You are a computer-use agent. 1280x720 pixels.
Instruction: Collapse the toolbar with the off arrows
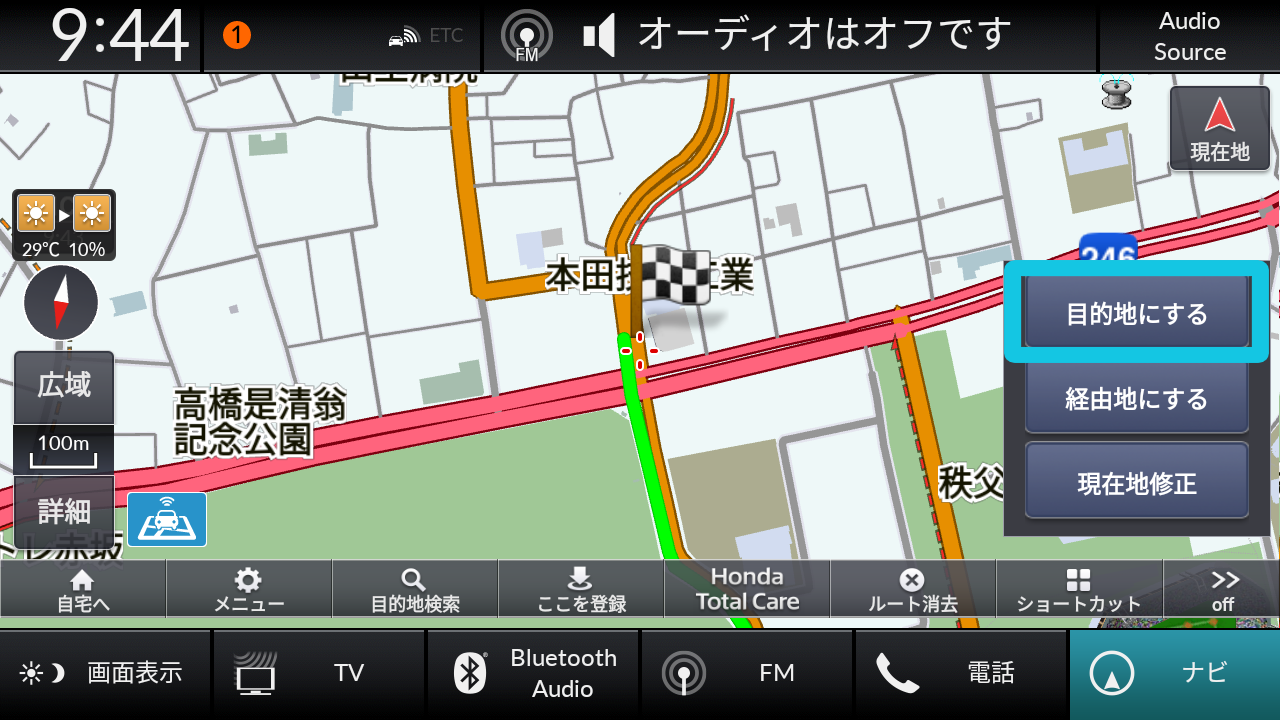(x=1223, y=590)
